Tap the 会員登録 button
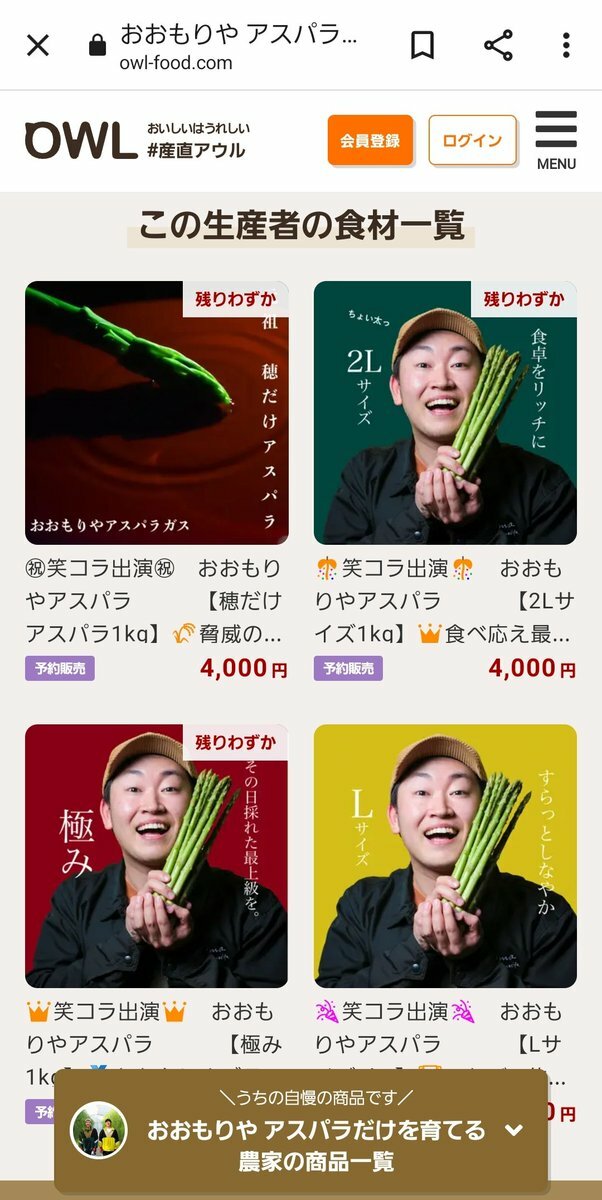 point(370,140)
